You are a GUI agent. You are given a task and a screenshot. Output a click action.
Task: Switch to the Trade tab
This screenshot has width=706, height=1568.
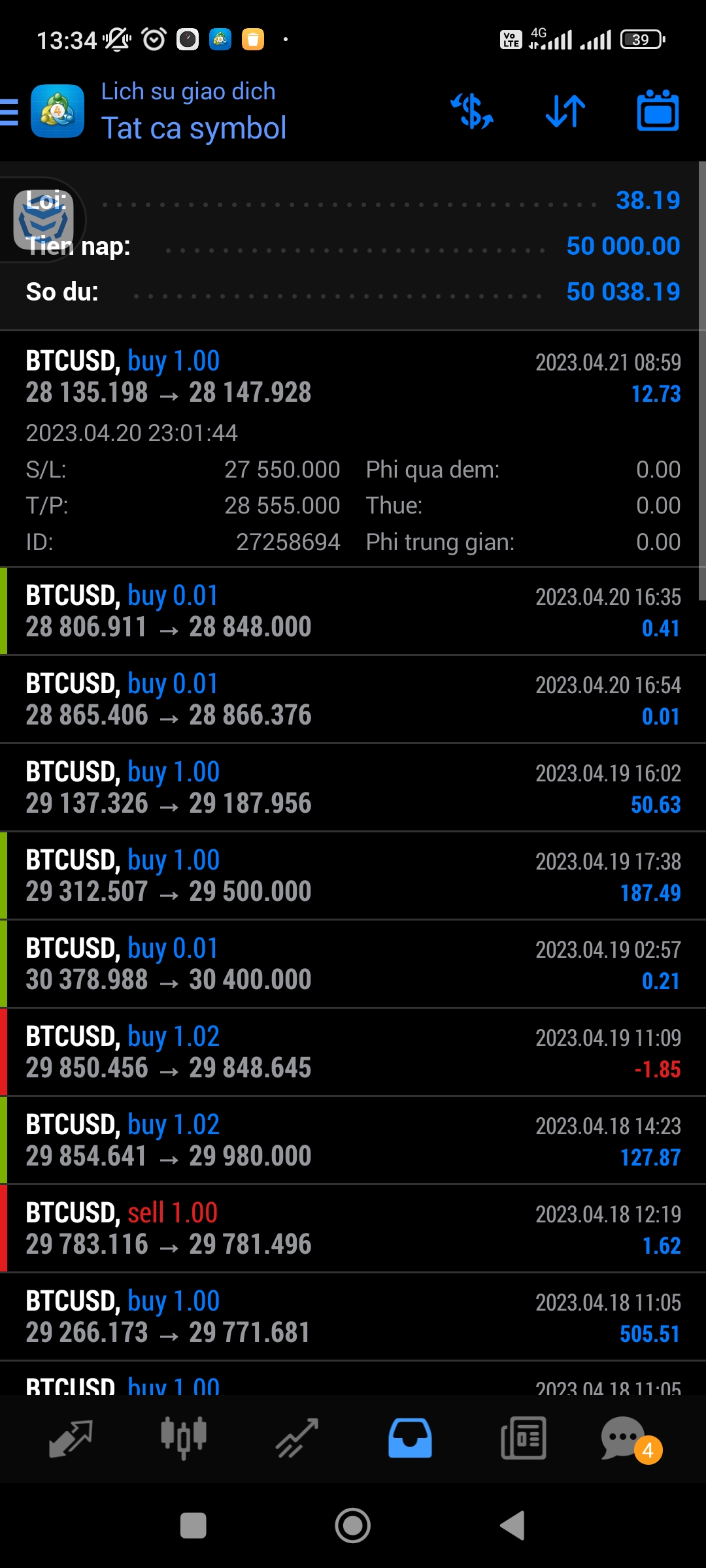(x=297, y=1439)
